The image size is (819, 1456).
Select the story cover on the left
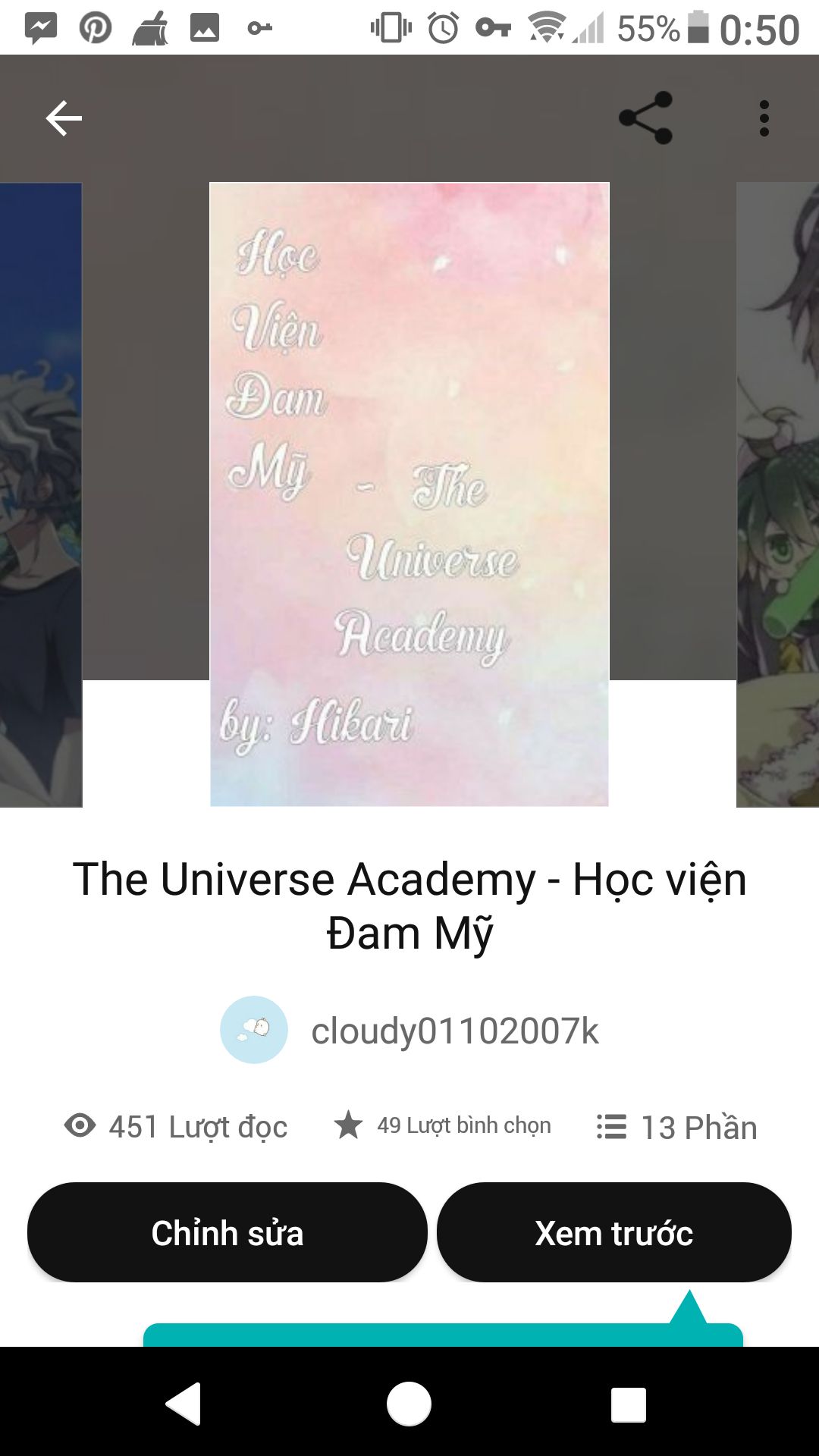(x=40, y=494)
